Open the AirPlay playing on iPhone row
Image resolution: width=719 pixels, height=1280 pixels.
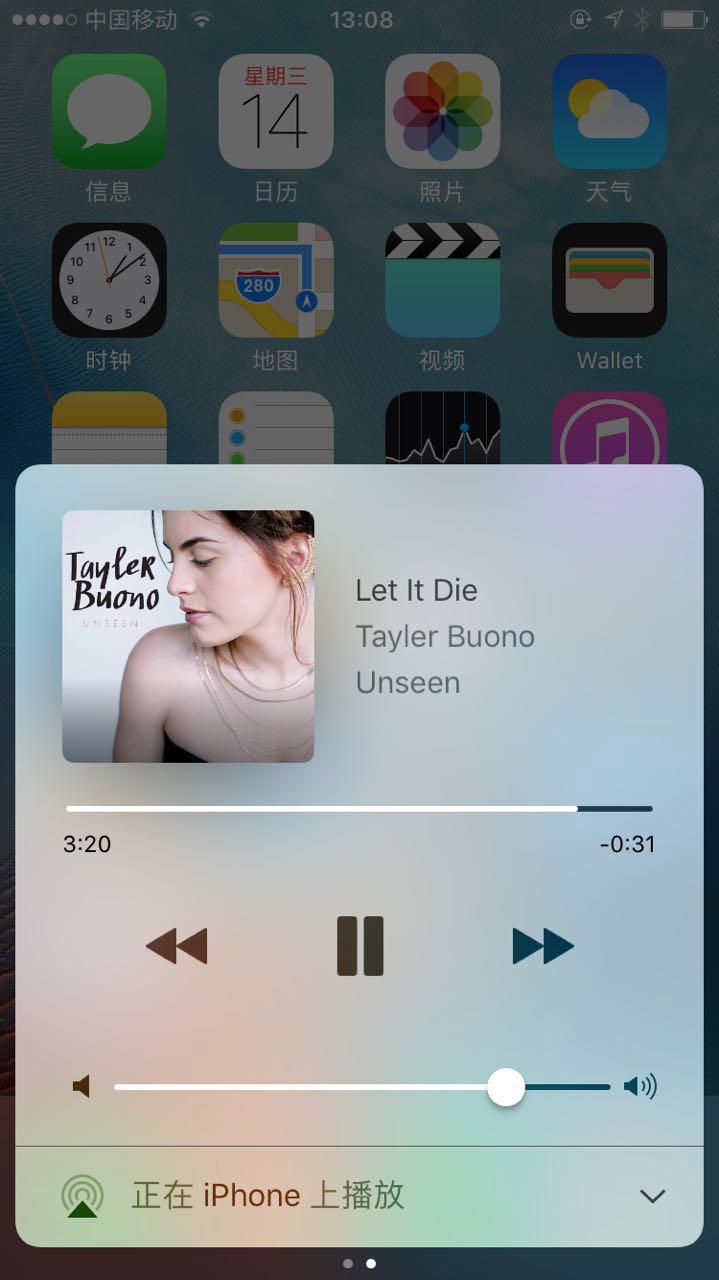point(268,1196)
